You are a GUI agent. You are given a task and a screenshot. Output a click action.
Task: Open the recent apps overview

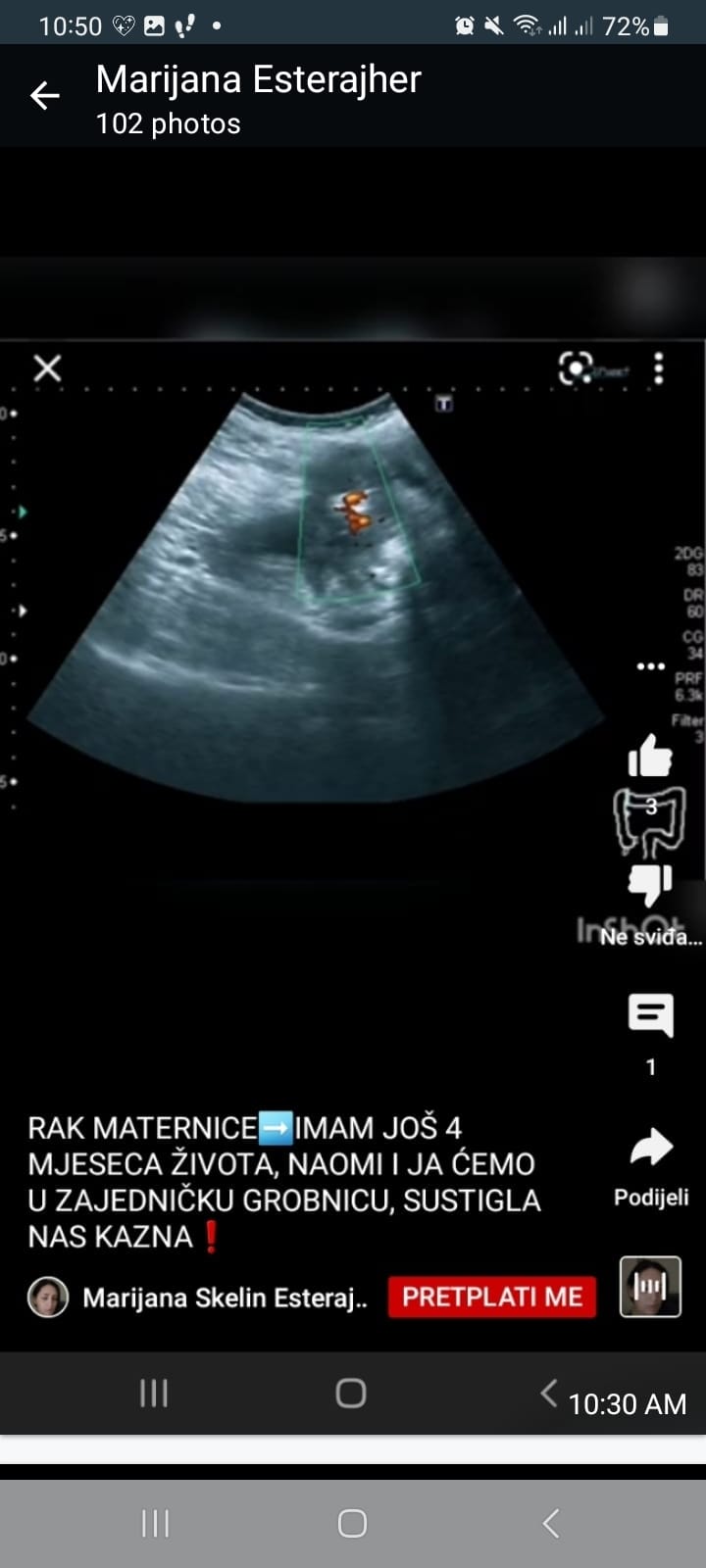click(x=155, y=1523)
